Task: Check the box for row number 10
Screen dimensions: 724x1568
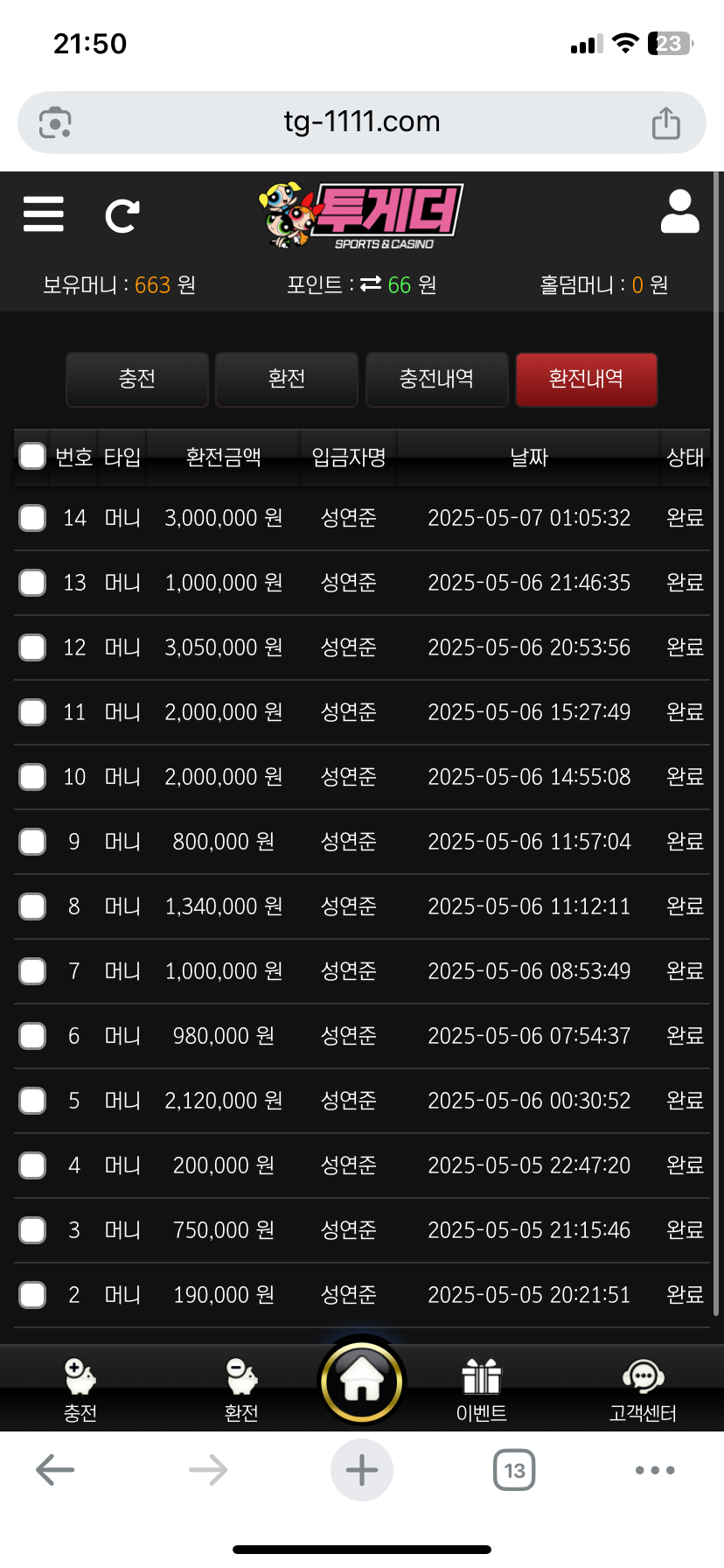Action: click(x=32, y=777)
